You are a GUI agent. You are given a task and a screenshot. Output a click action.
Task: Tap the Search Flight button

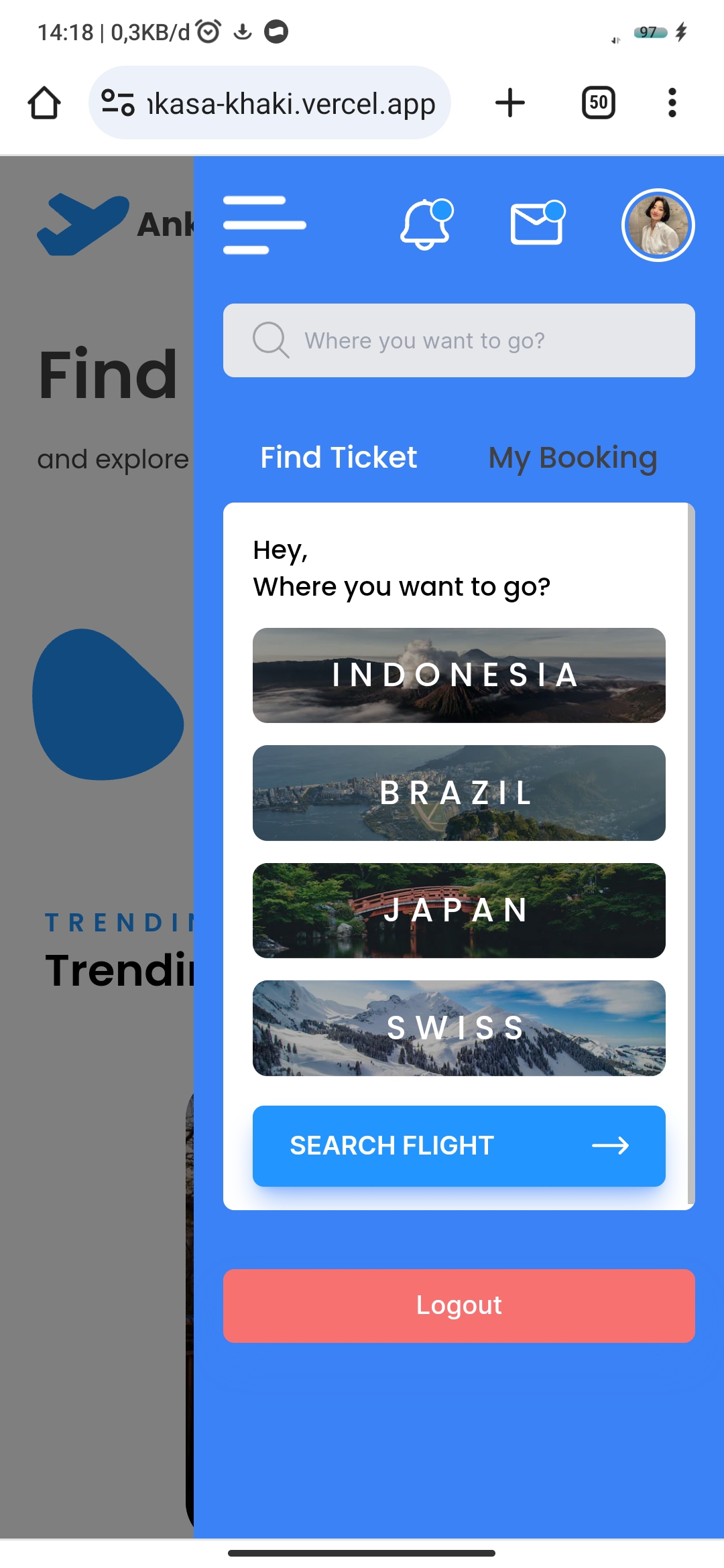click(x=459, y=1146)
